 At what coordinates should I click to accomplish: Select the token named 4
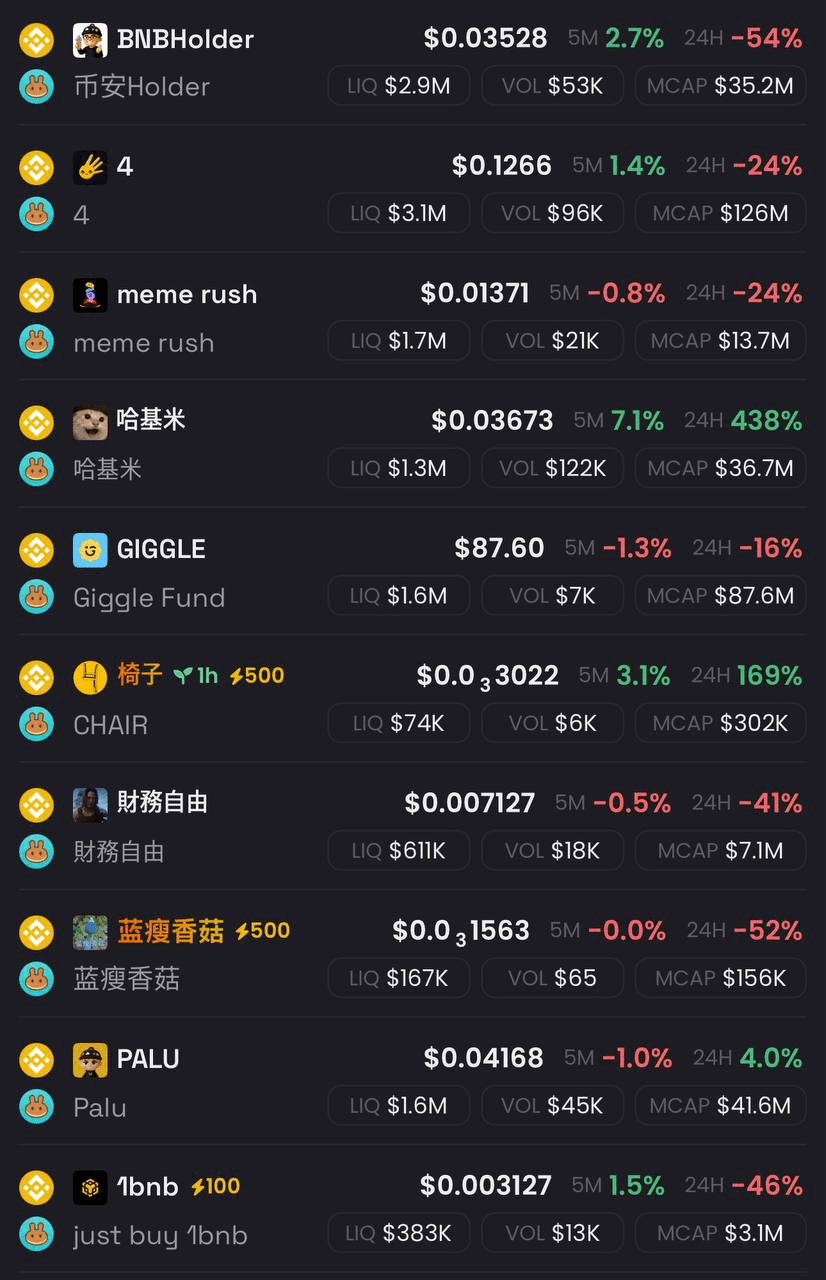point(125,167)
